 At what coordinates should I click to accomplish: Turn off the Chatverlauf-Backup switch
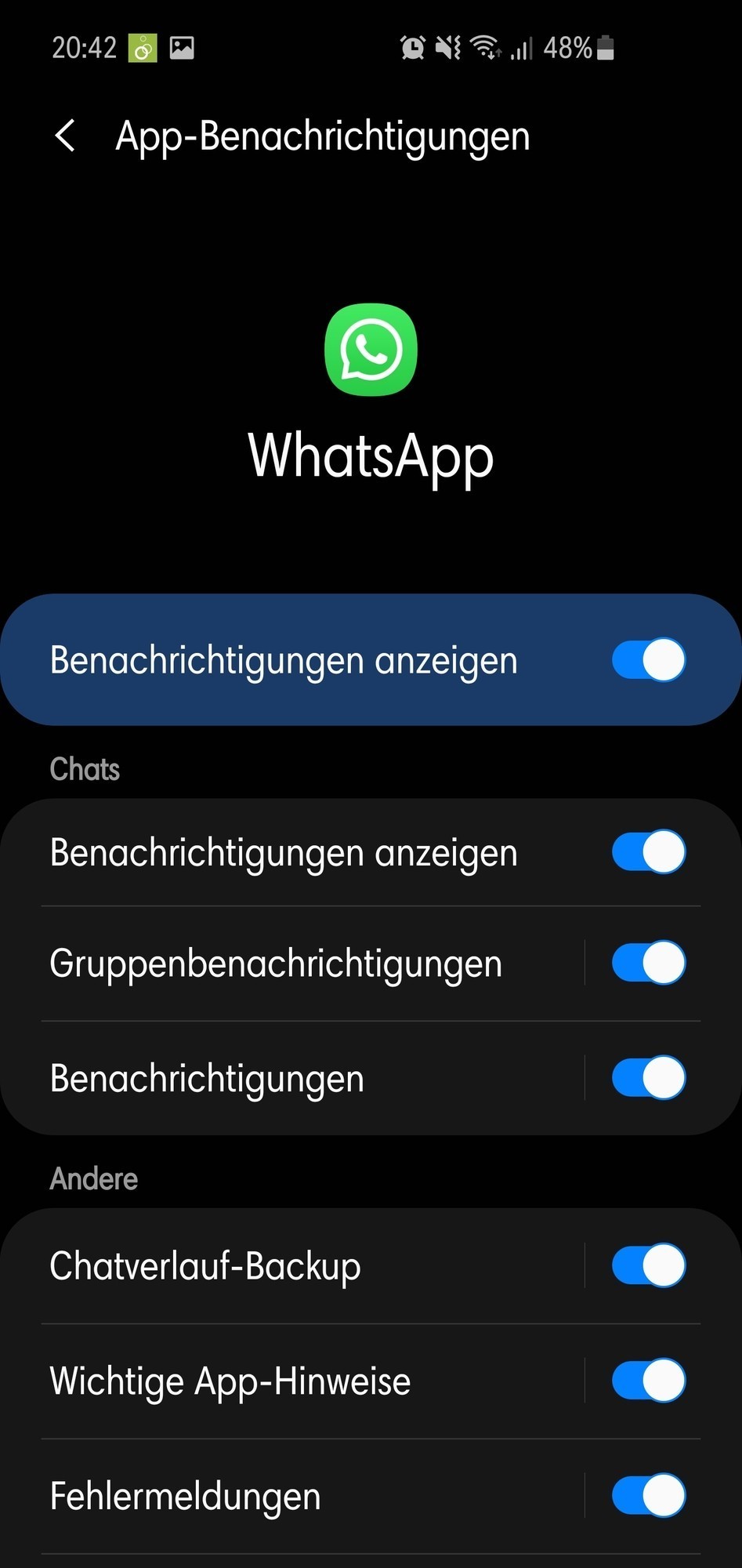[648, 1265]
